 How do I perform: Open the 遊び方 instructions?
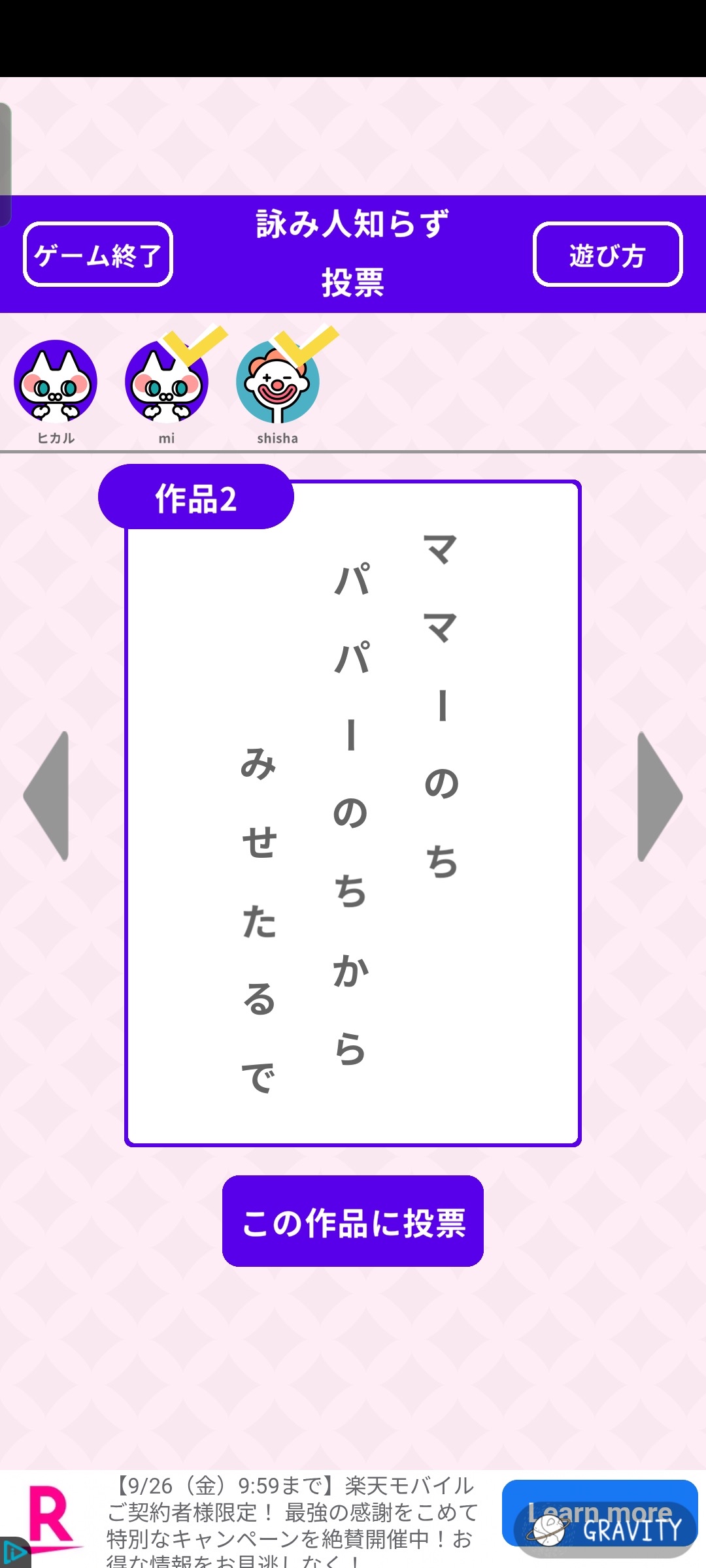(x=607, y=254)
